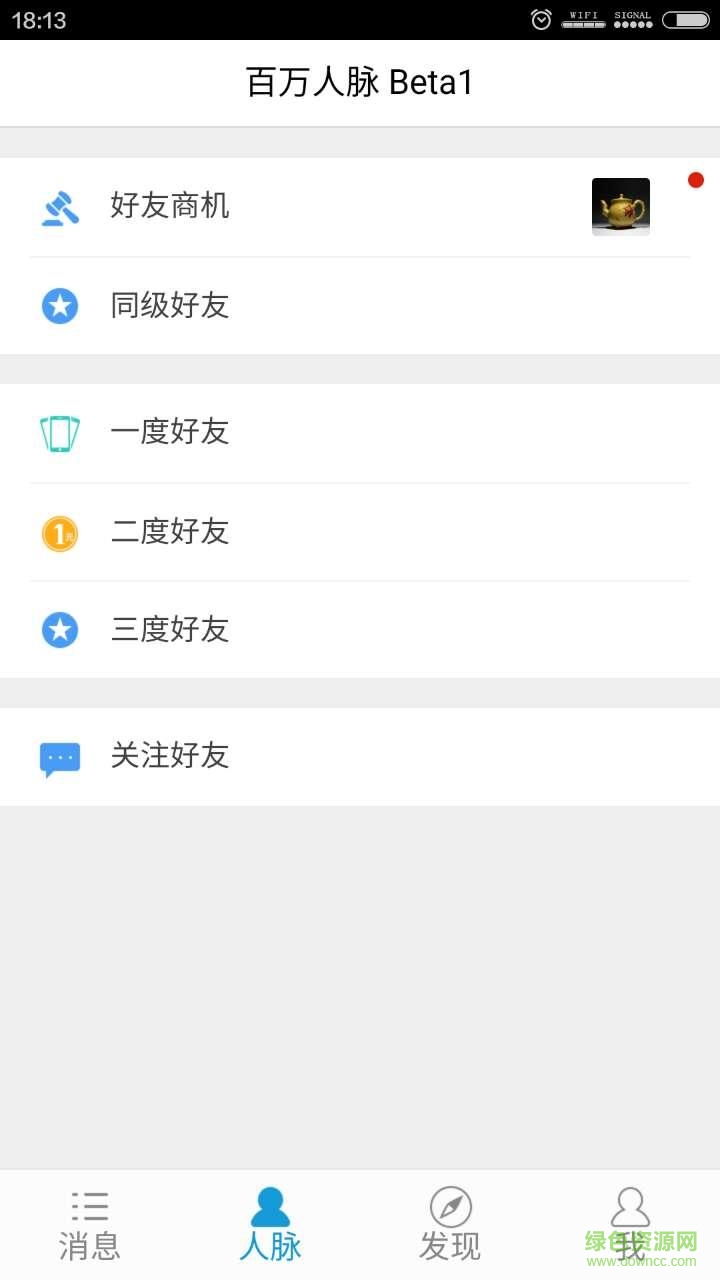Select the 人脉 contacts icon
720x1280 pixels.
tap(270, 1205)
